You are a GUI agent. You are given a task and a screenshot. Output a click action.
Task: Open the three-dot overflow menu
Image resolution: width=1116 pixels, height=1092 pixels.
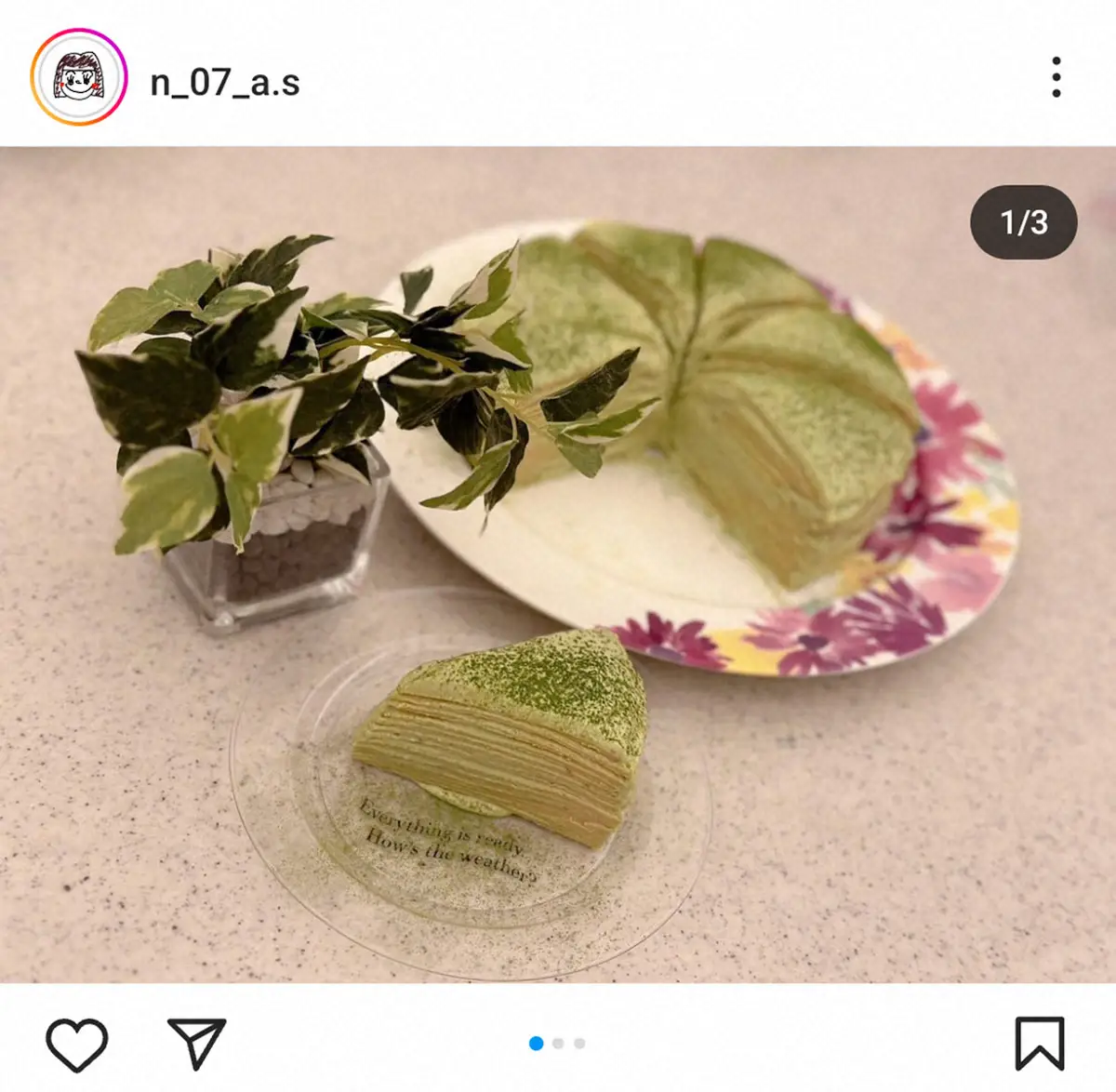click(x=1056, y=77)
